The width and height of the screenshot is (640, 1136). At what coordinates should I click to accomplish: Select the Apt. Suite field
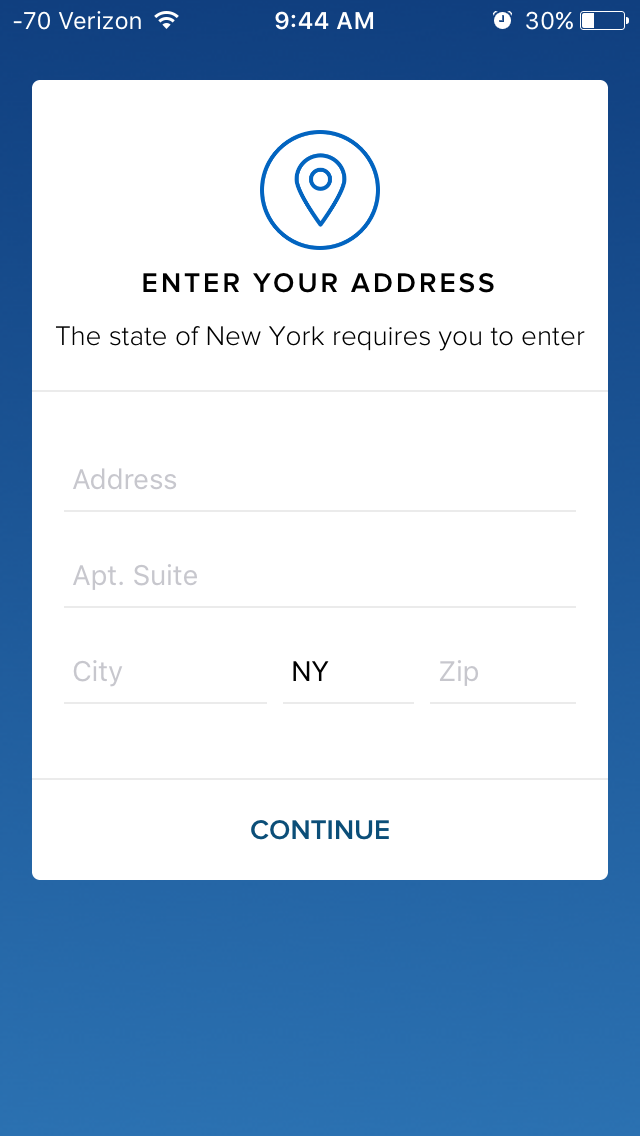(x=319, y=576)
